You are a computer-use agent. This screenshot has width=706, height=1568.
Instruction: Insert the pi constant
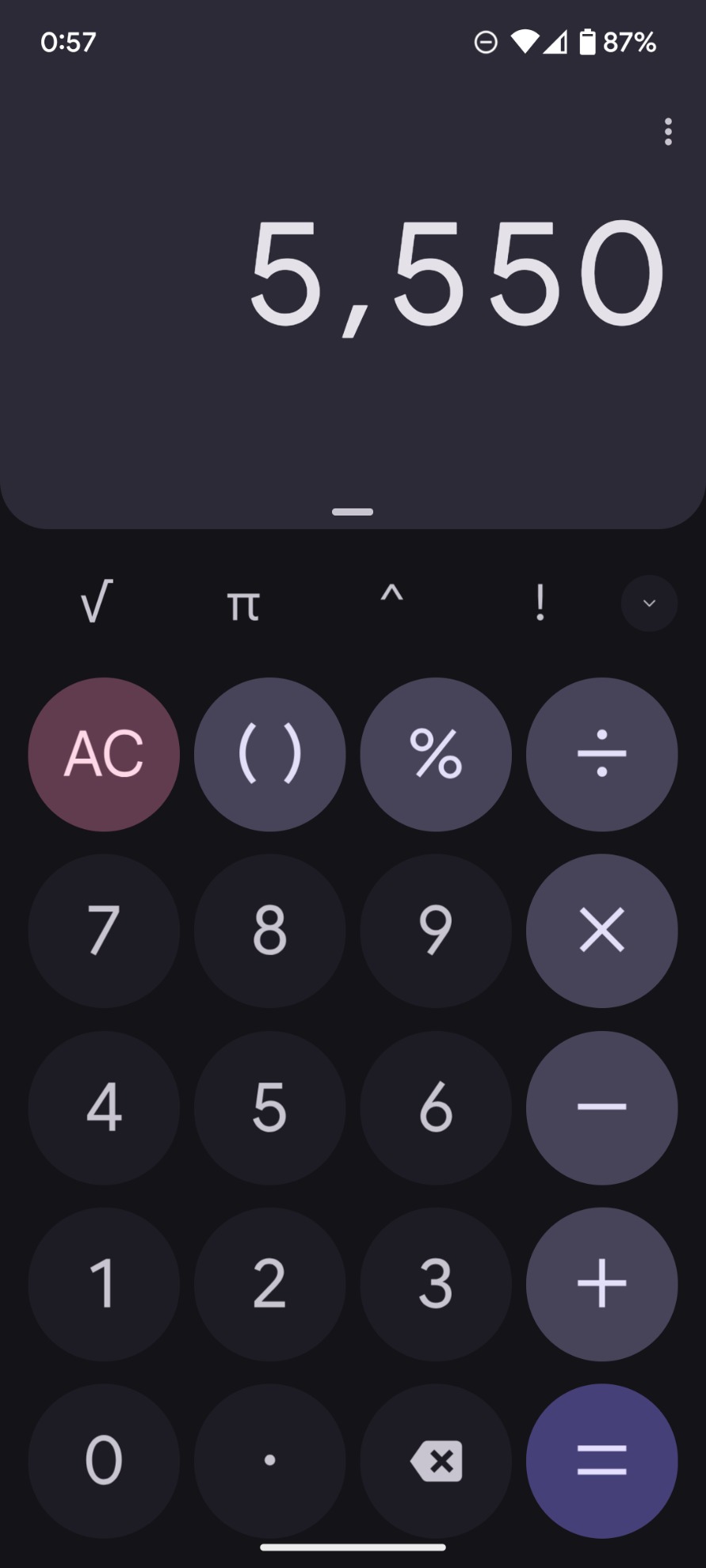point(242,605)
